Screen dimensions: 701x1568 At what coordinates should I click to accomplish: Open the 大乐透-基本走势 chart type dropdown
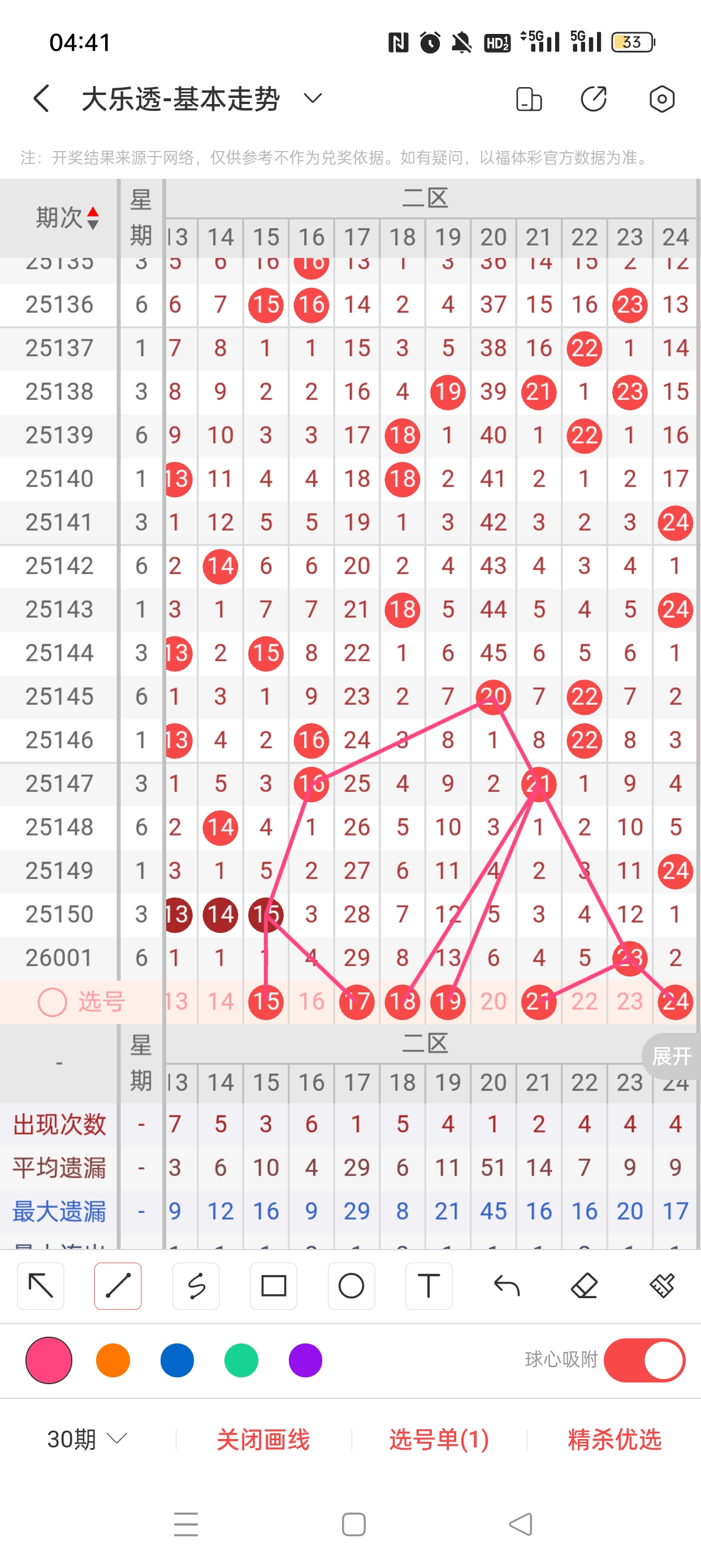[x=312, y=98]
